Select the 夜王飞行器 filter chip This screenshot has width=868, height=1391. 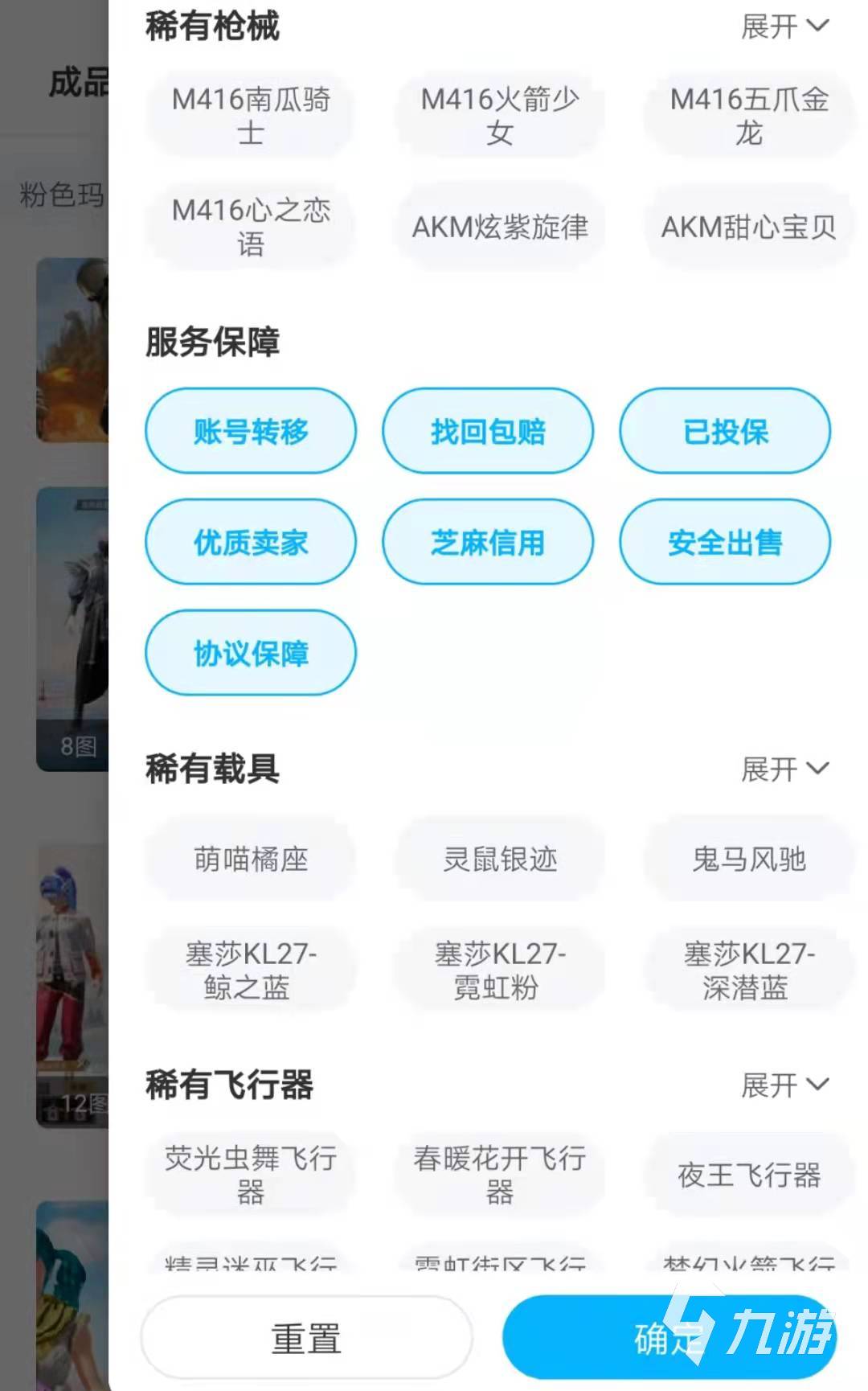pyautogui.click(x=748, y=1175)
